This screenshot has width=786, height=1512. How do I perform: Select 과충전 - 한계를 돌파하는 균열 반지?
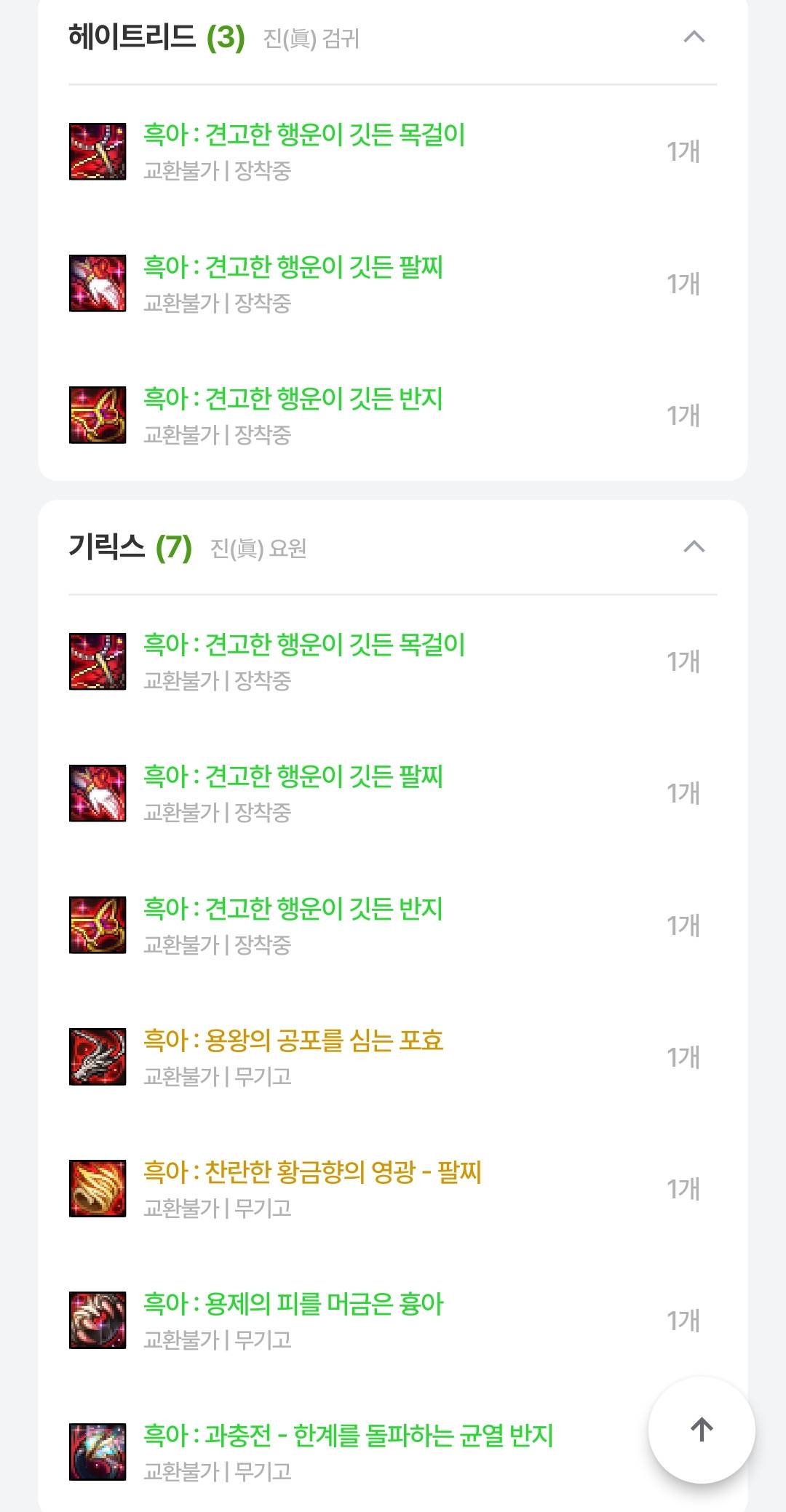pos(349,1436)
